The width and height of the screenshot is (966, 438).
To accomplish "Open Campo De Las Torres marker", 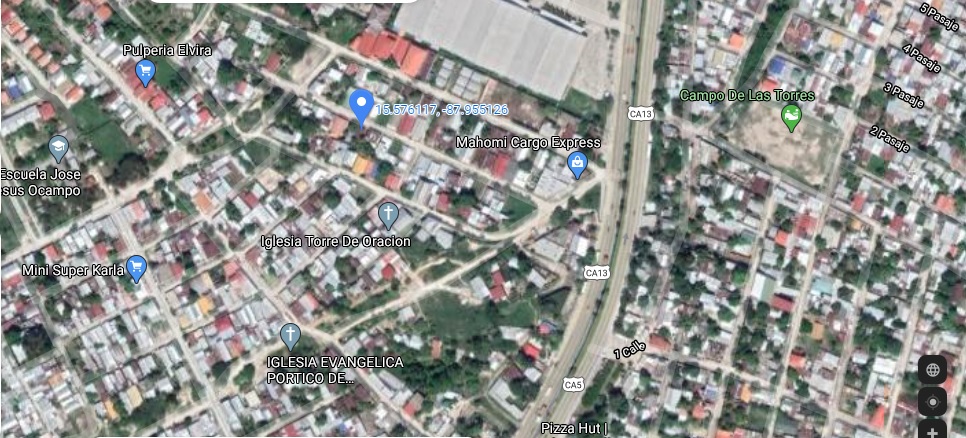I will (x=791, y=118).
